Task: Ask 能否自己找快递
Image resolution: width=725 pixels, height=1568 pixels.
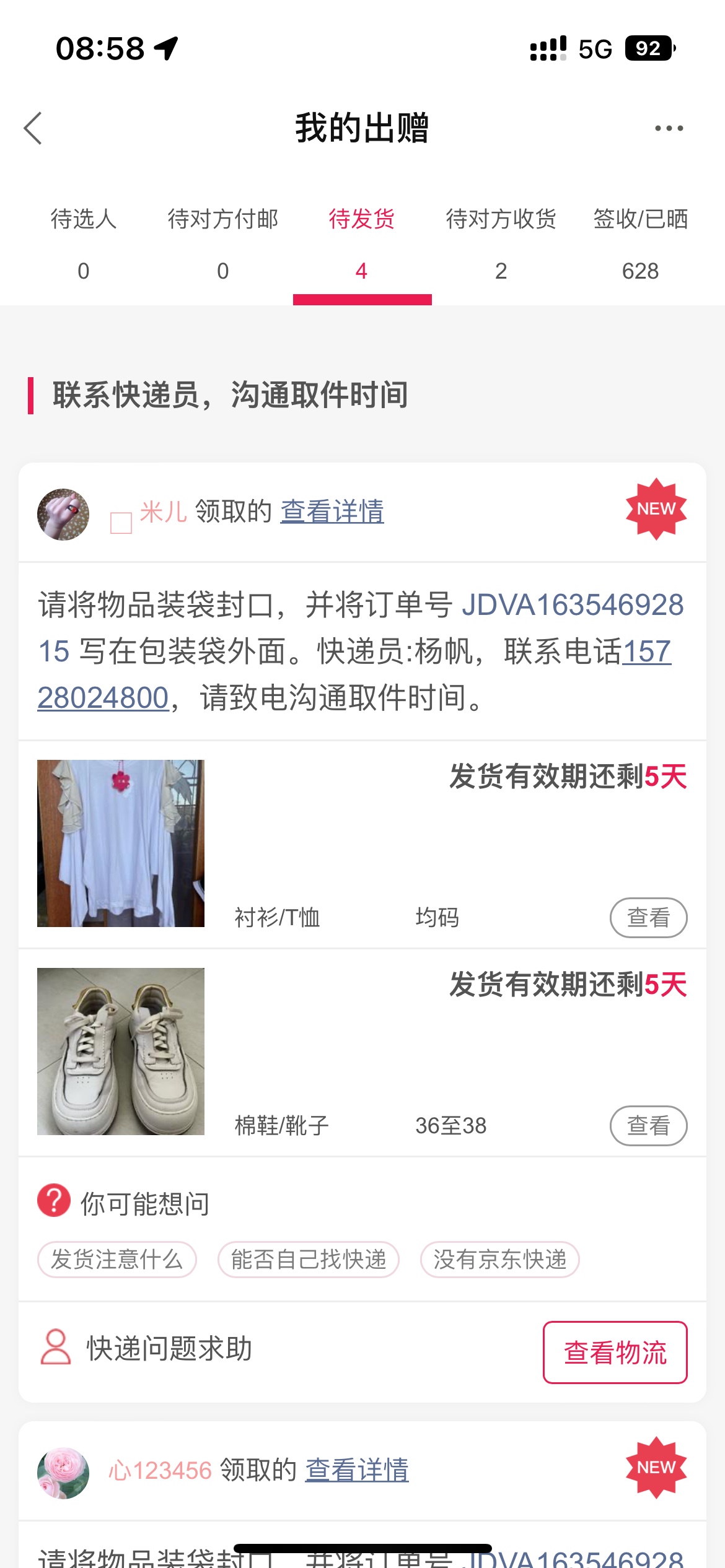Action: click(x=309, y=1259)
